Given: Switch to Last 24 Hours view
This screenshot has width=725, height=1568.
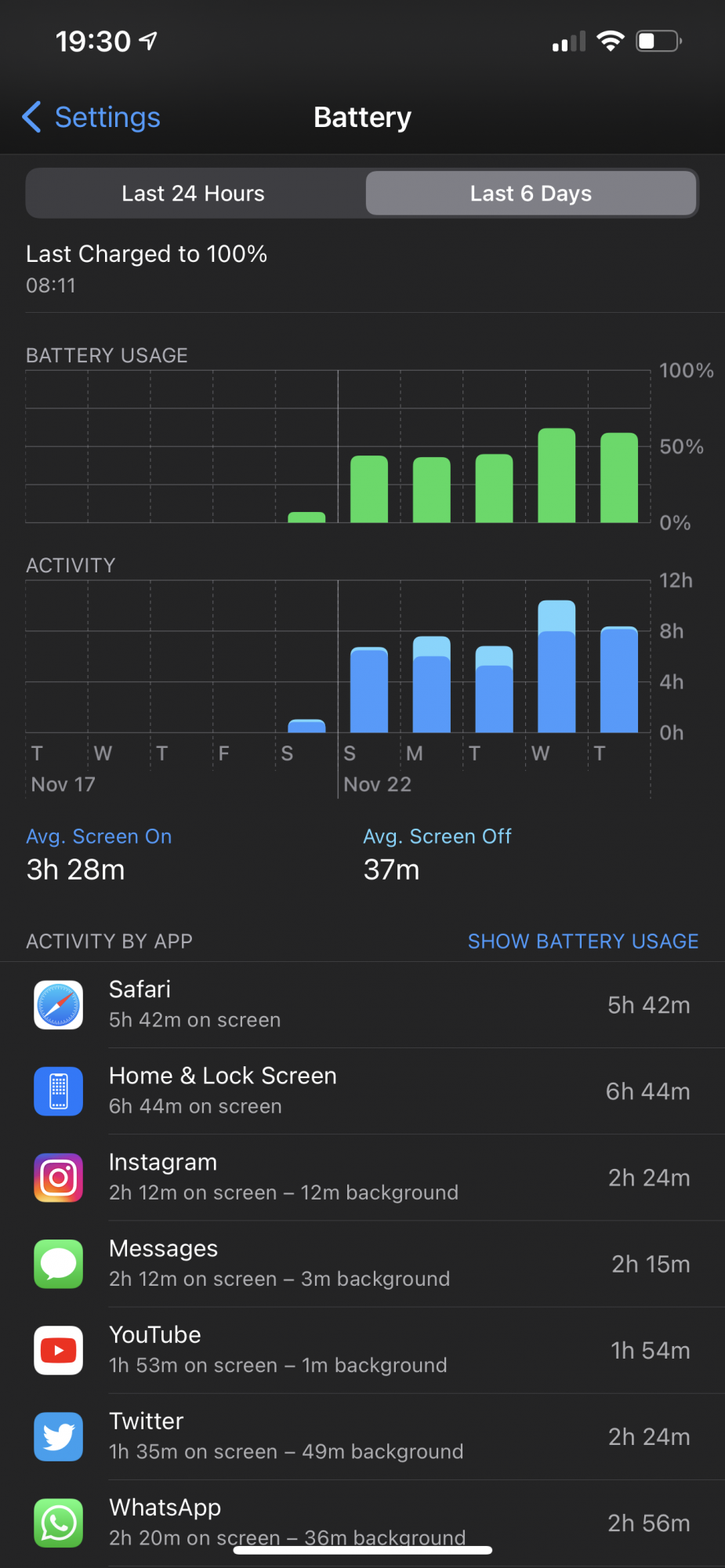Looking at the screenshot, I should 194,194.
